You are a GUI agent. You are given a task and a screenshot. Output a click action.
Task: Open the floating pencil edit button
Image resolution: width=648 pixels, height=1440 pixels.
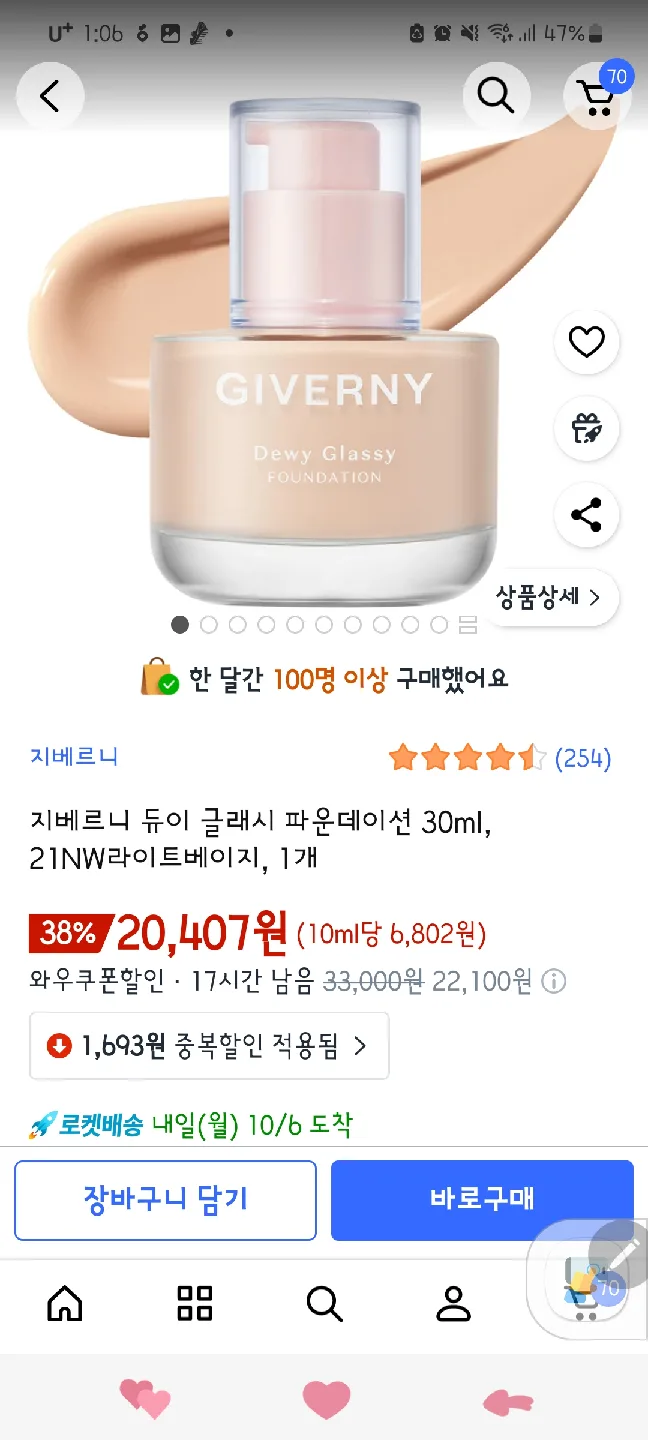pos(620,1252)
